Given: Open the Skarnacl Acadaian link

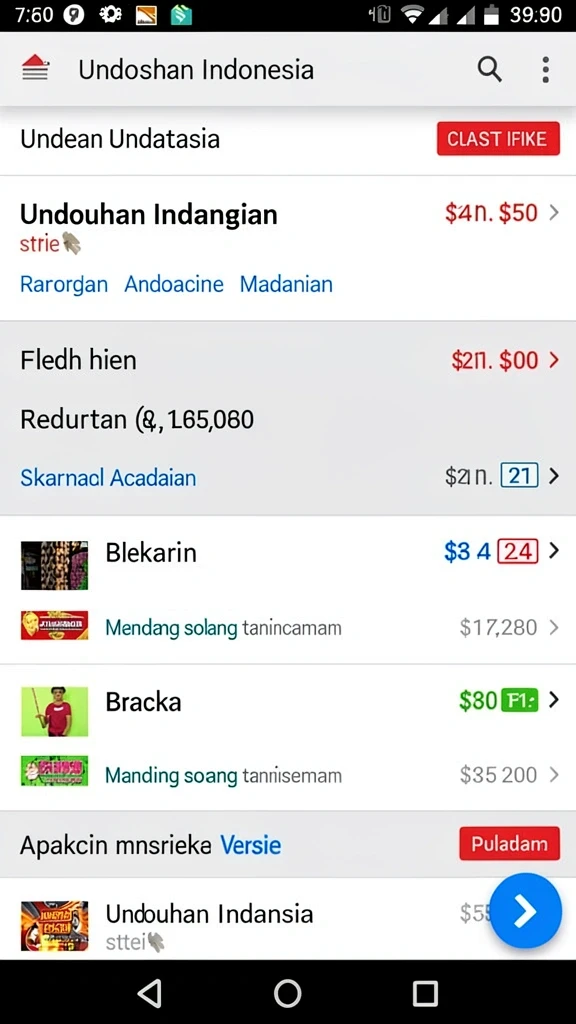Looking at the screenshot, I should tap(108, 477).
